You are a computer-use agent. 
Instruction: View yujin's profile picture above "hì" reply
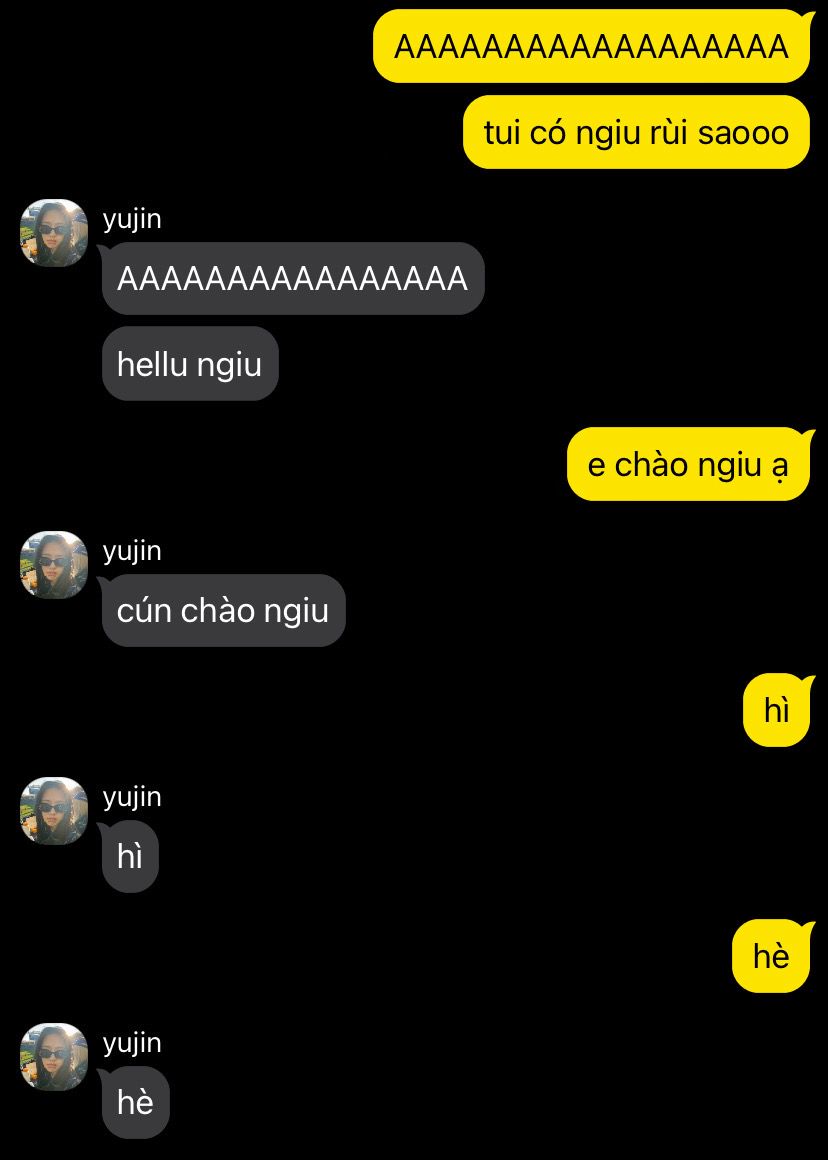pyautogui.click(x=54, y=811)
